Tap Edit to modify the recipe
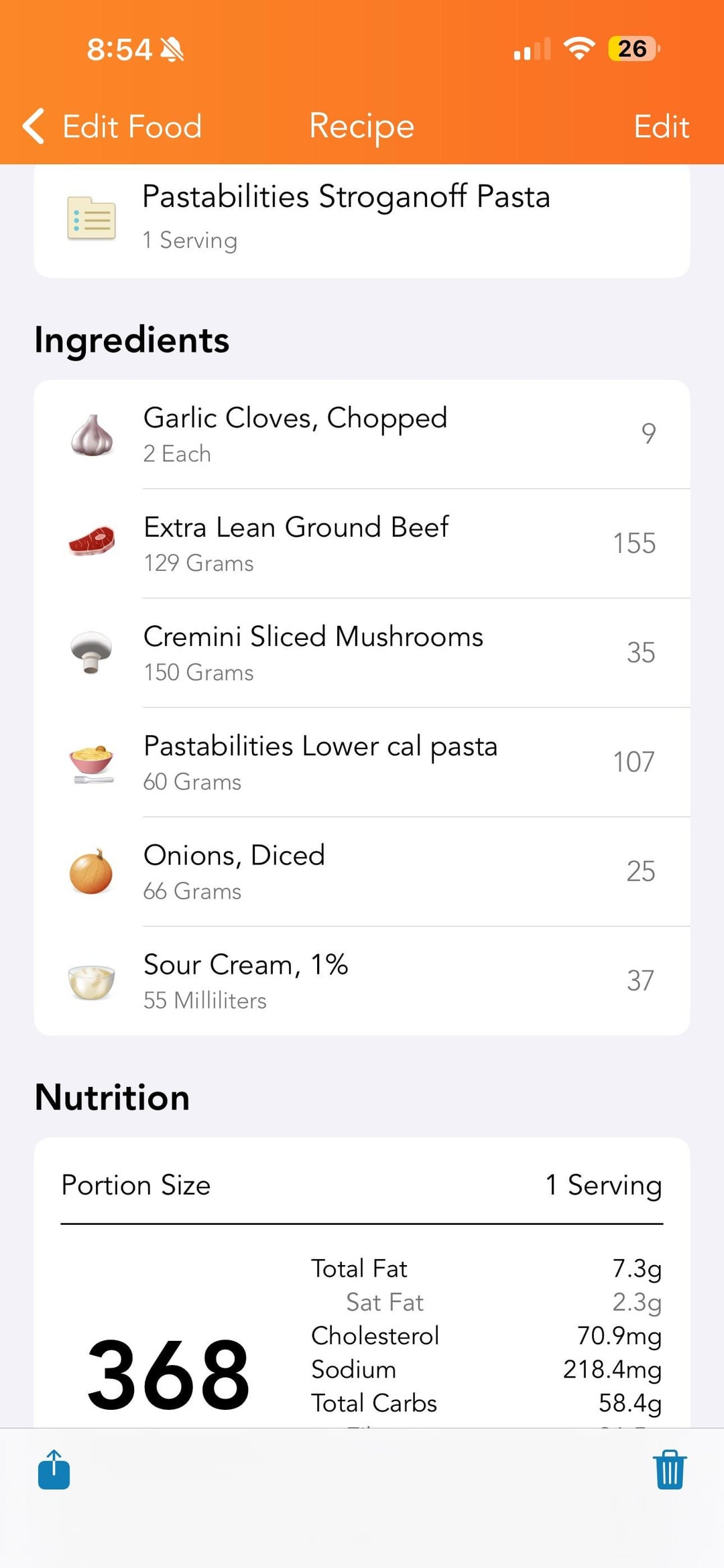Viewport: 724px width, 1568px height. coord(661,127)
